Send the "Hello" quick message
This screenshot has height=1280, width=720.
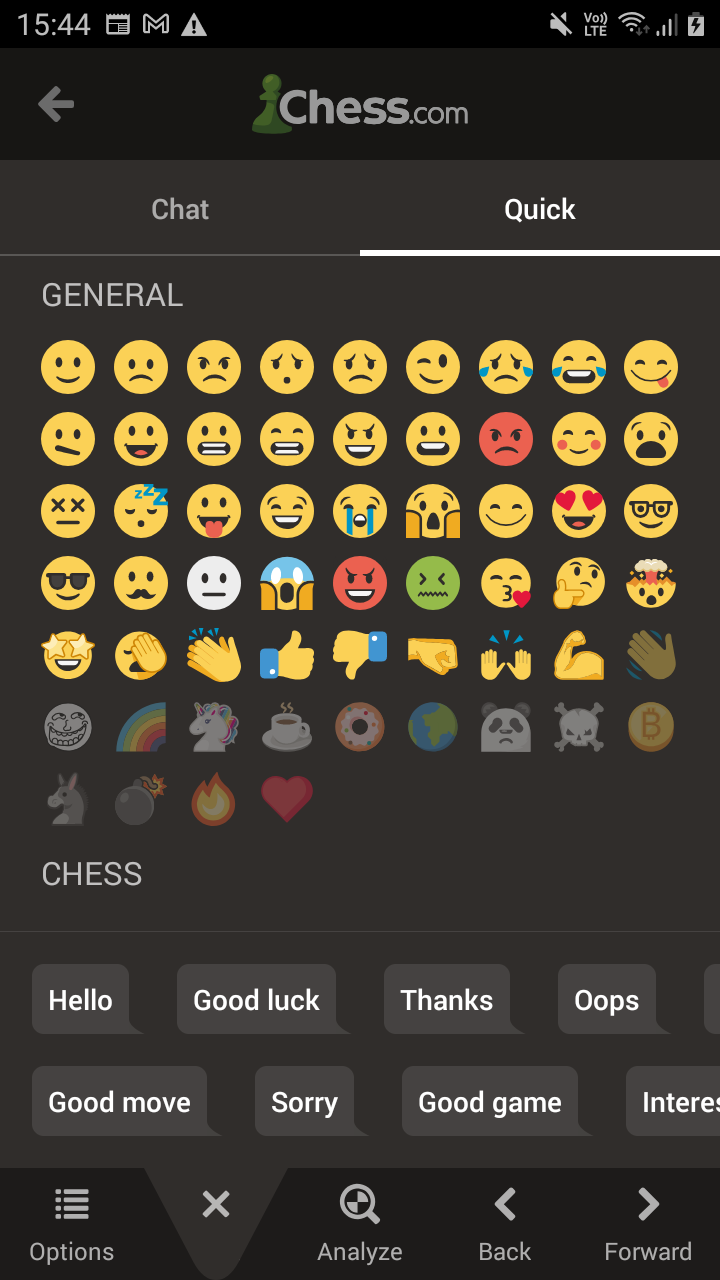81,1000
